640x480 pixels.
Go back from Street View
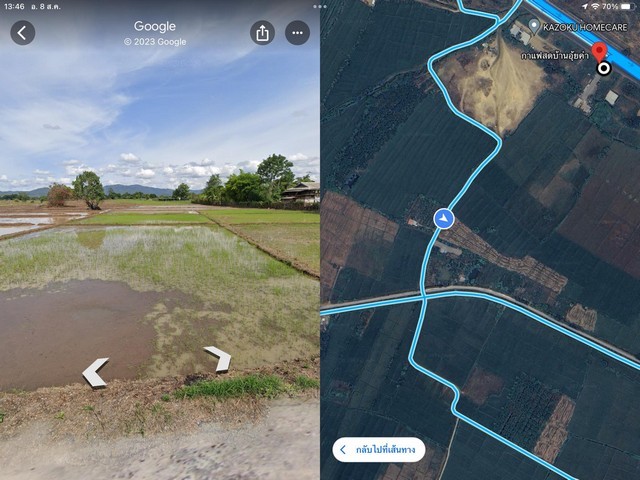point(23,33)
